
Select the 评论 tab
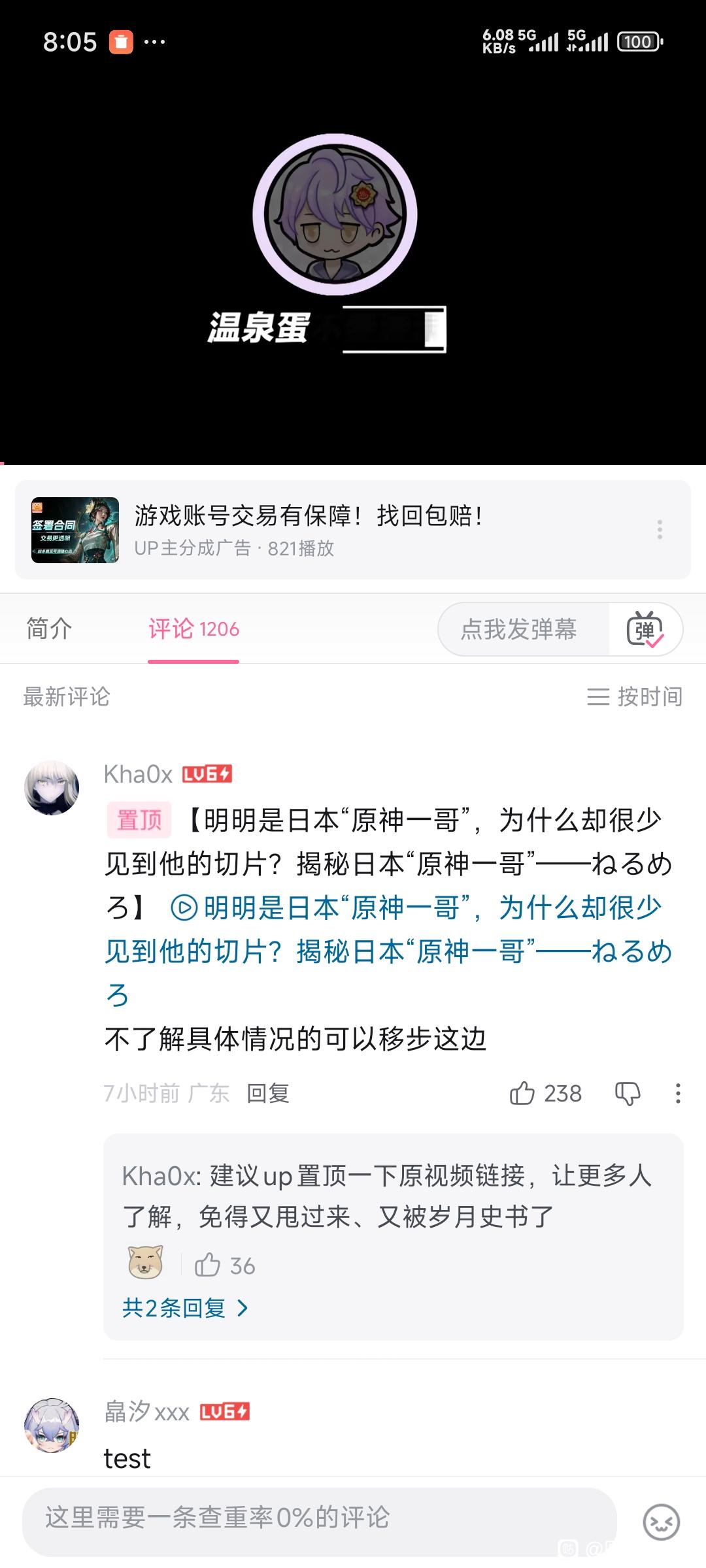[x=193, y=629]
